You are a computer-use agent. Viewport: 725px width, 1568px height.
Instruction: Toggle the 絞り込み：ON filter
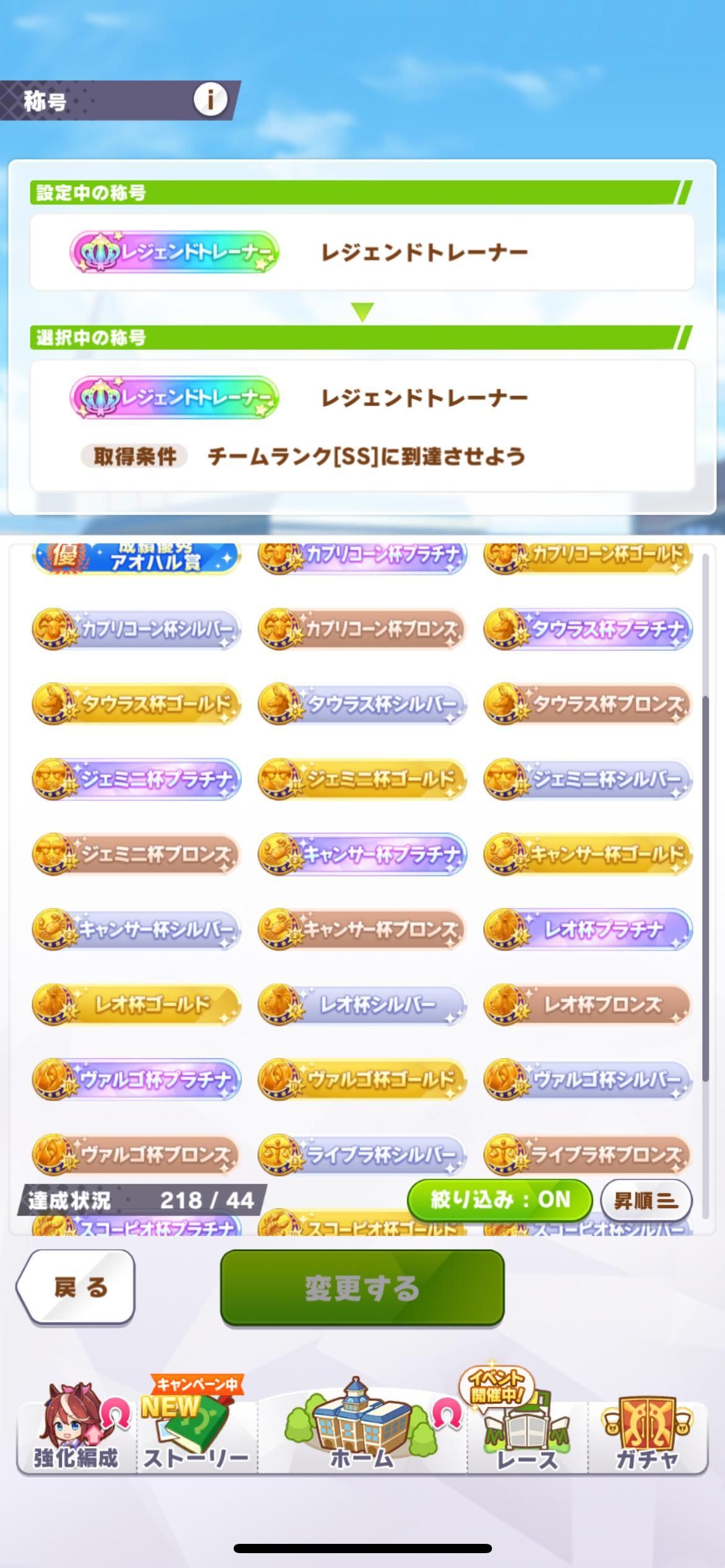coord(500,1200)
